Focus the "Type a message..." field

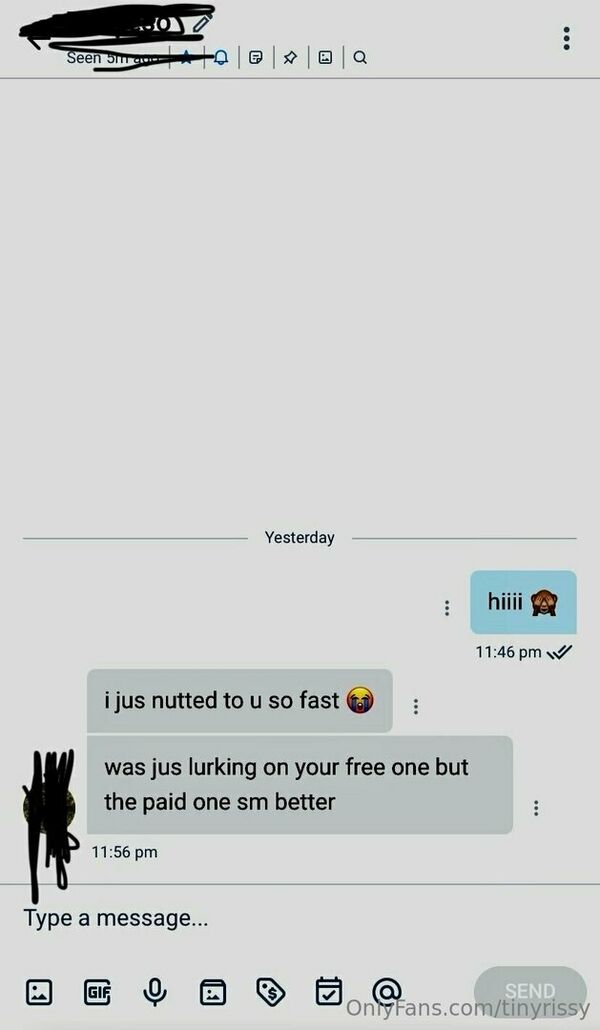(300, 918)
